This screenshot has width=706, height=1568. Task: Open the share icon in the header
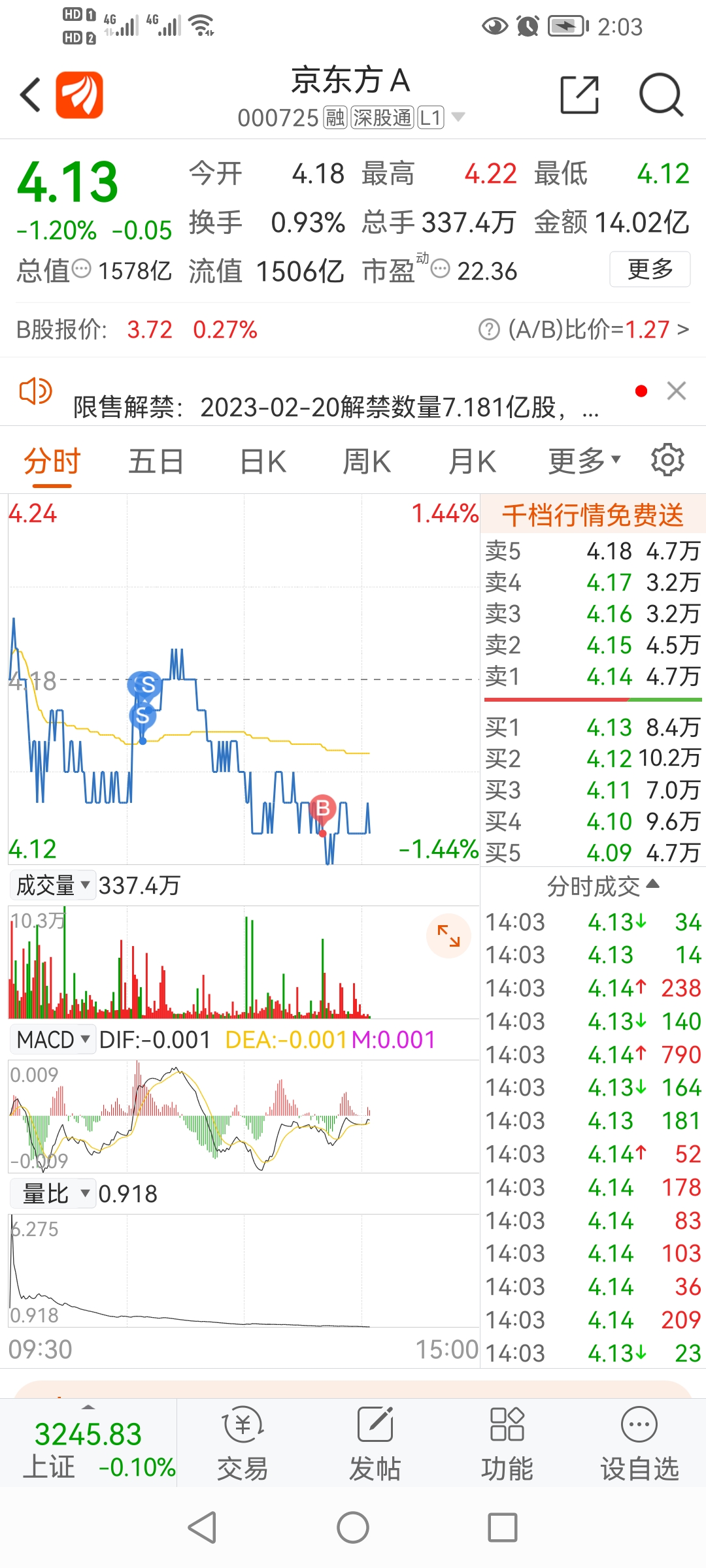click(579, 95)
